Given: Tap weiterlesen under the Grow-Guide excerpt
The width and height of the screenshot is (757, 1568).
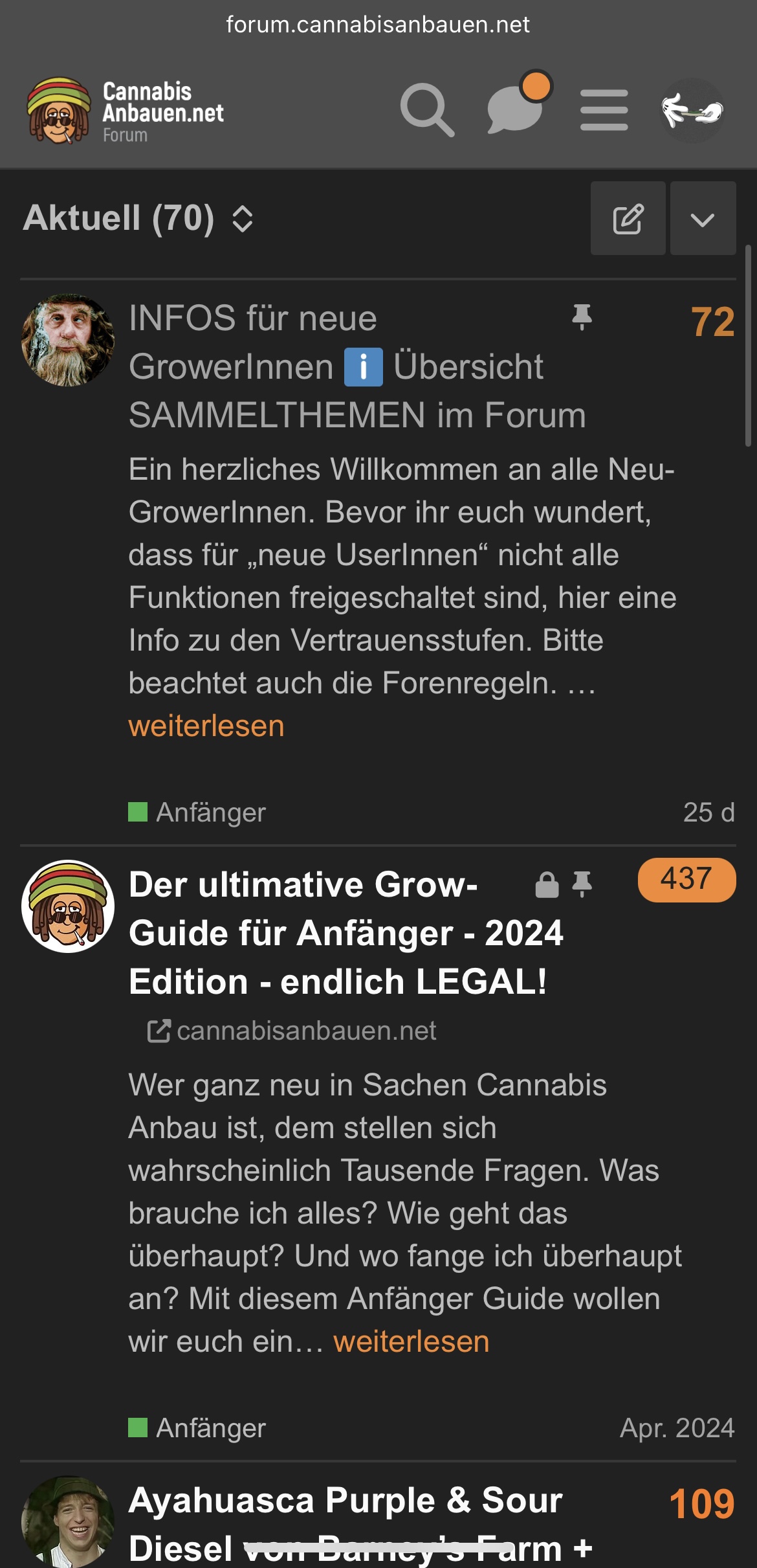Looking at the screenshot, I should pyautogui.click(x=411, y=1341).
